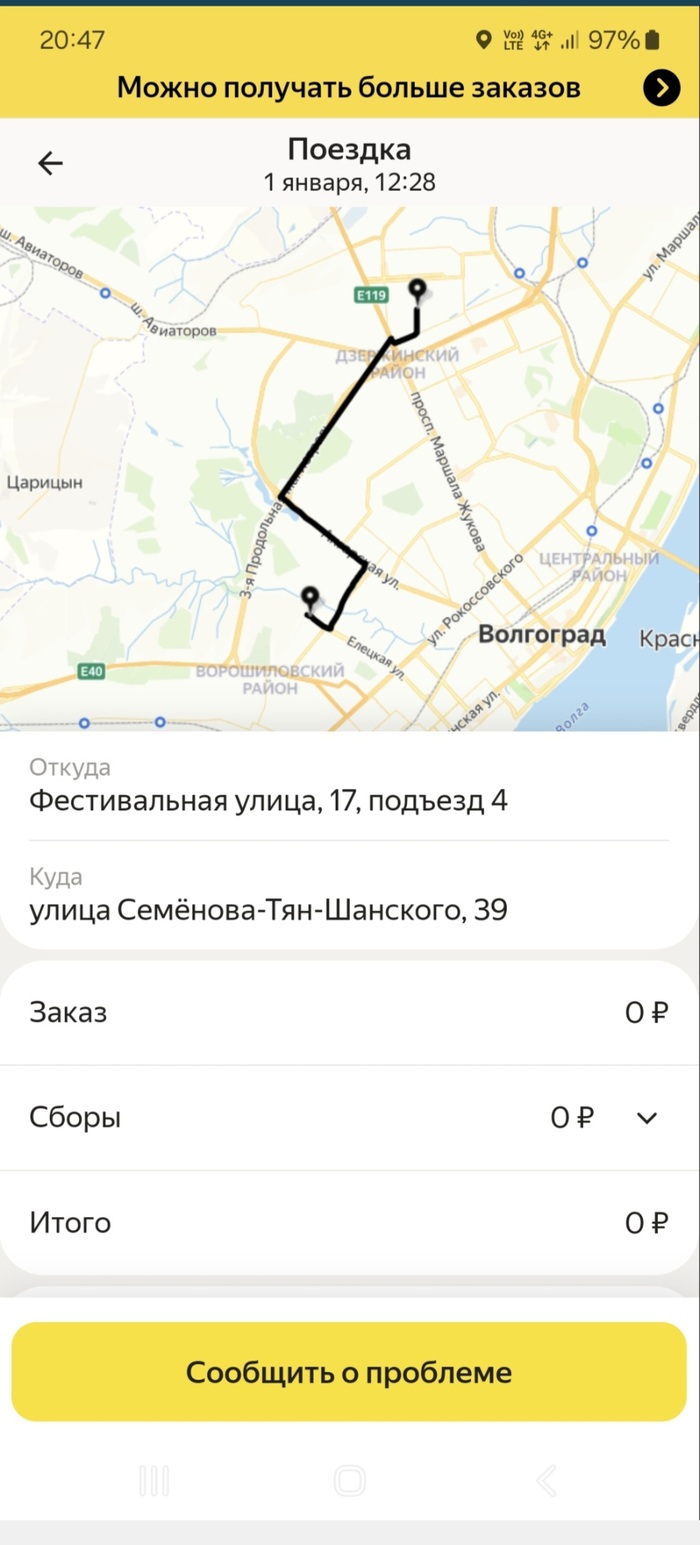Expand the Сборы fee details
700x1545 pixels.
click(x=647, y=1118)
